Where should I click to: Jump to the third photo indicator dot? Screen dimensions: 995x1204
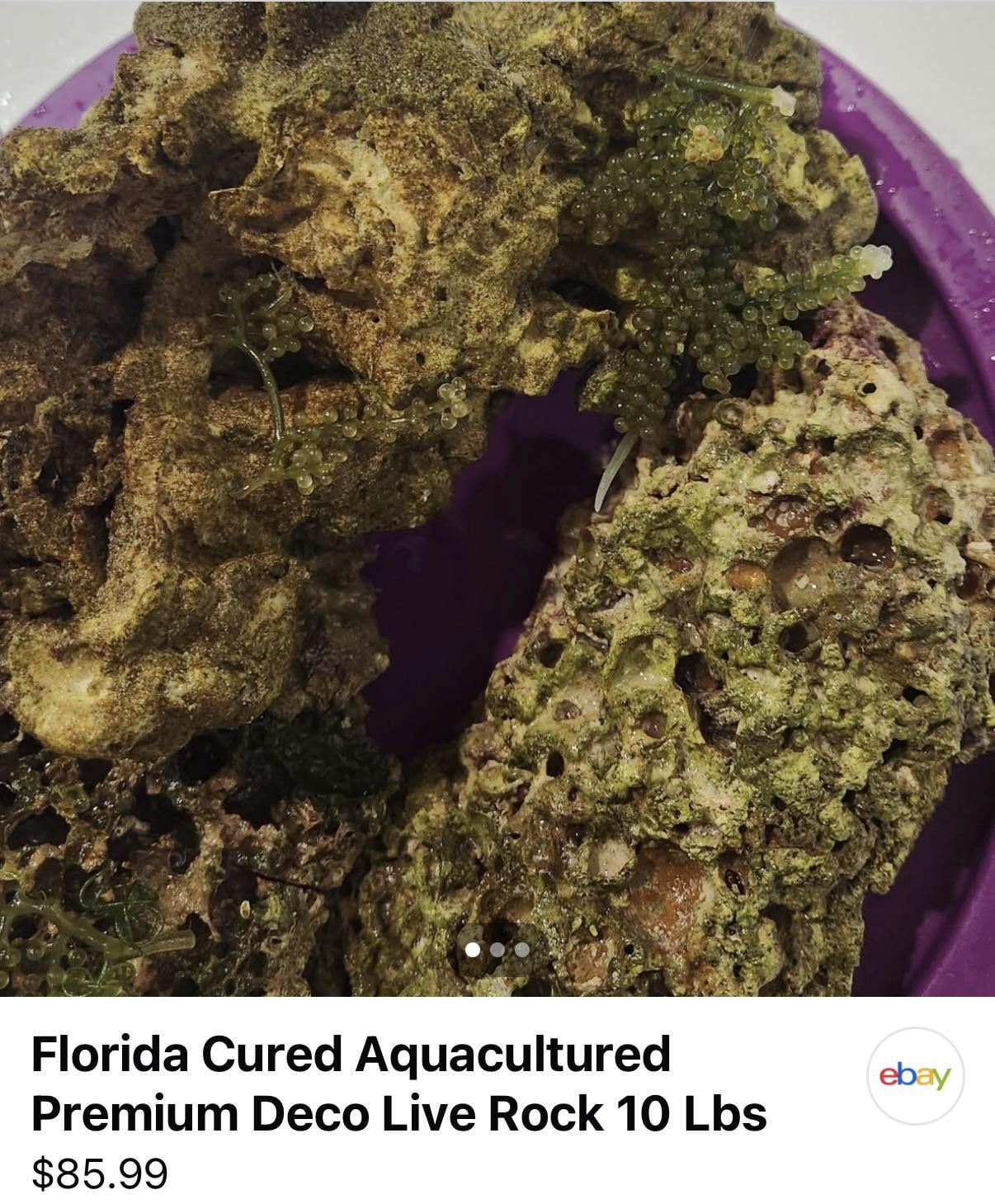[x=522, y=950]
